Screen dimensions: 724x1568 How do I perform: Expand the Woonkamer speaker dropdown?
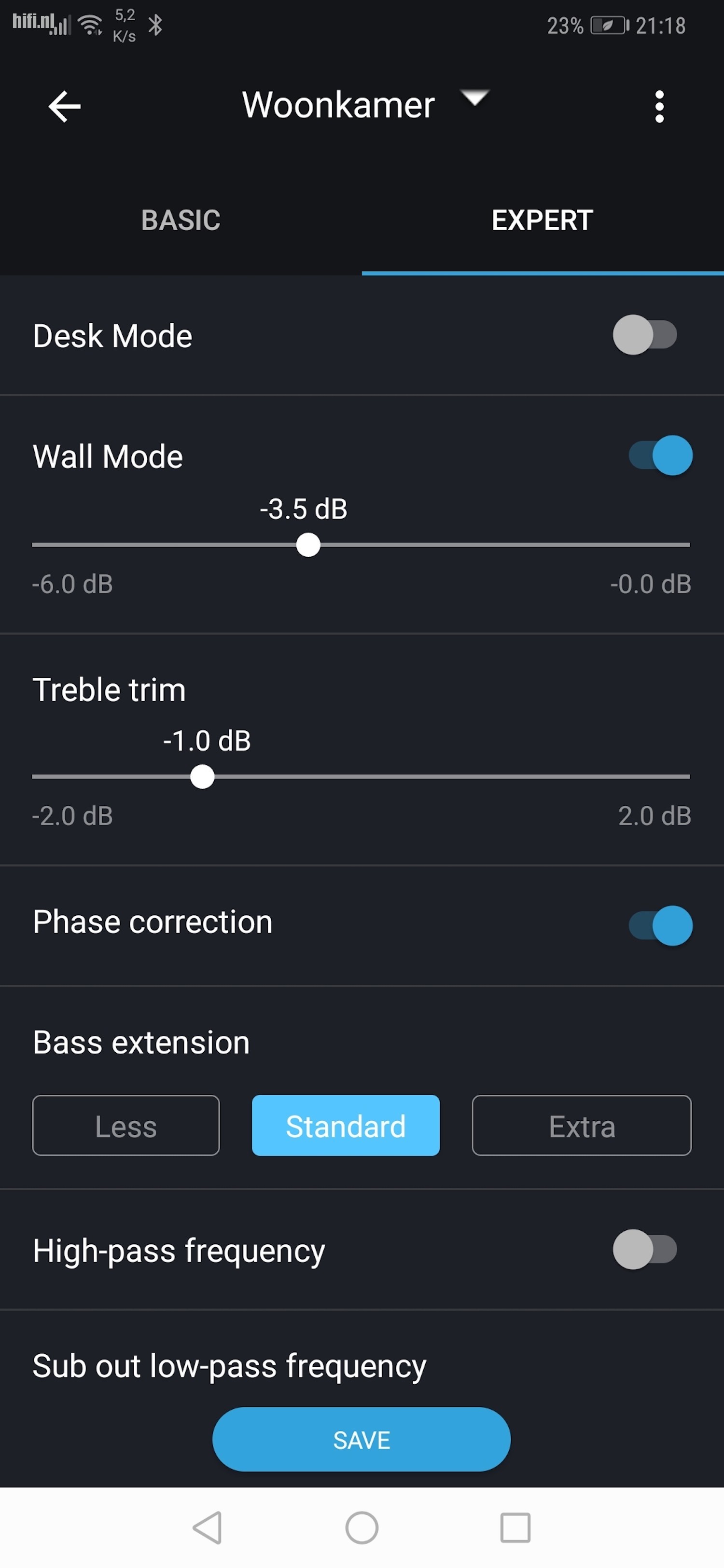(x=474, y=98)
